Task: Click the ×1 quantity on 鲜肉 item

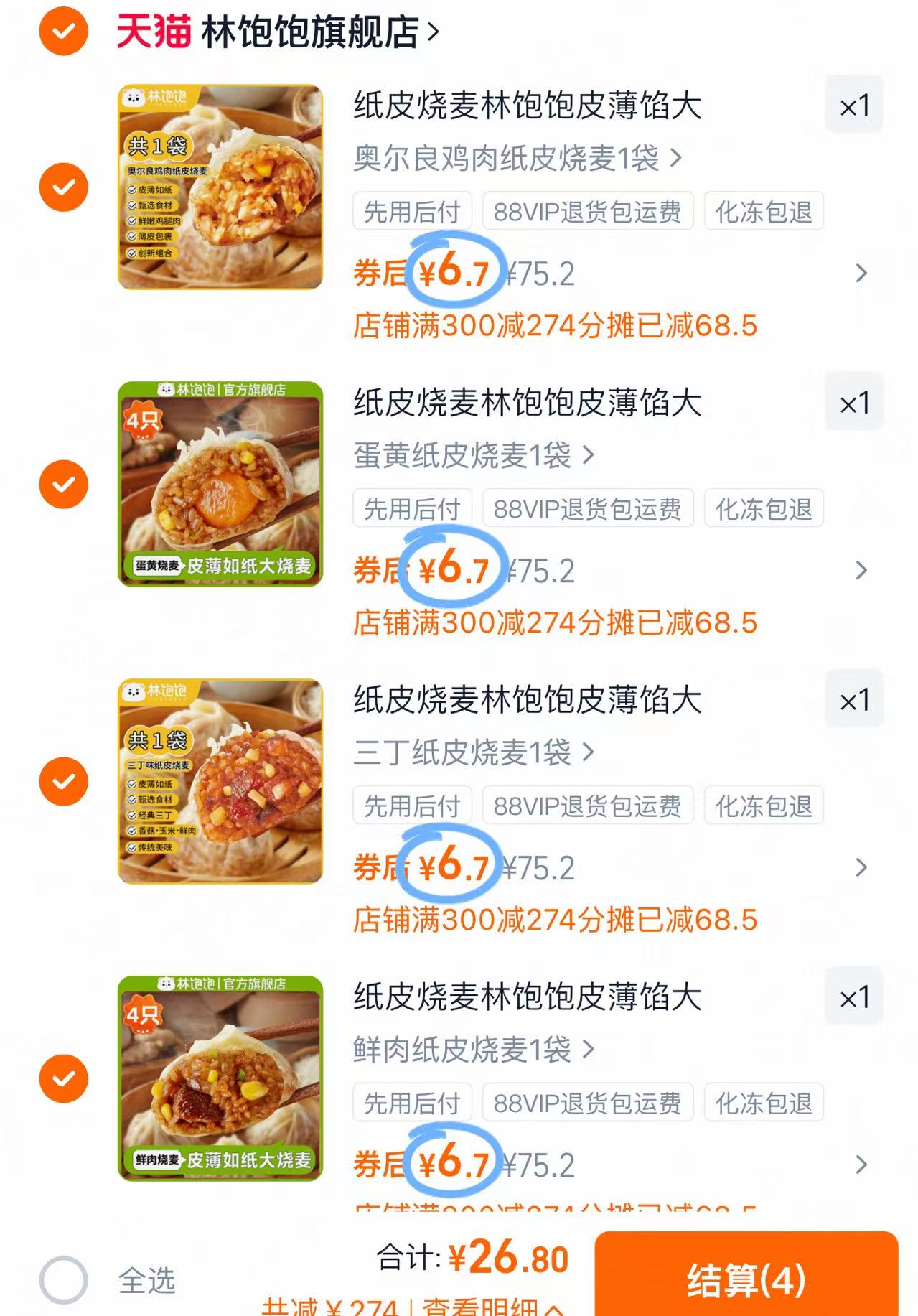Action: (855, 997)
